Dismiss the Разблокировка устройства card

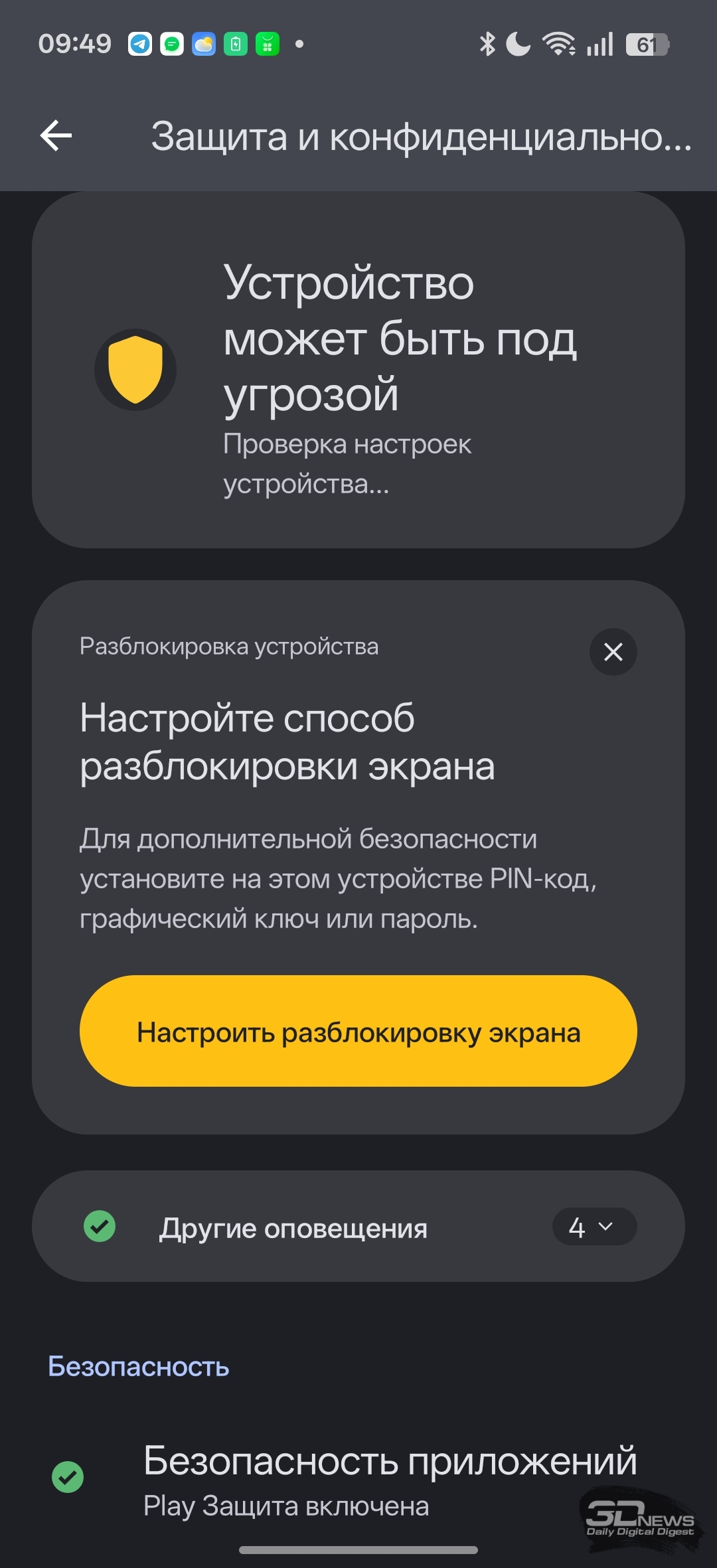(x=613, y=652)
